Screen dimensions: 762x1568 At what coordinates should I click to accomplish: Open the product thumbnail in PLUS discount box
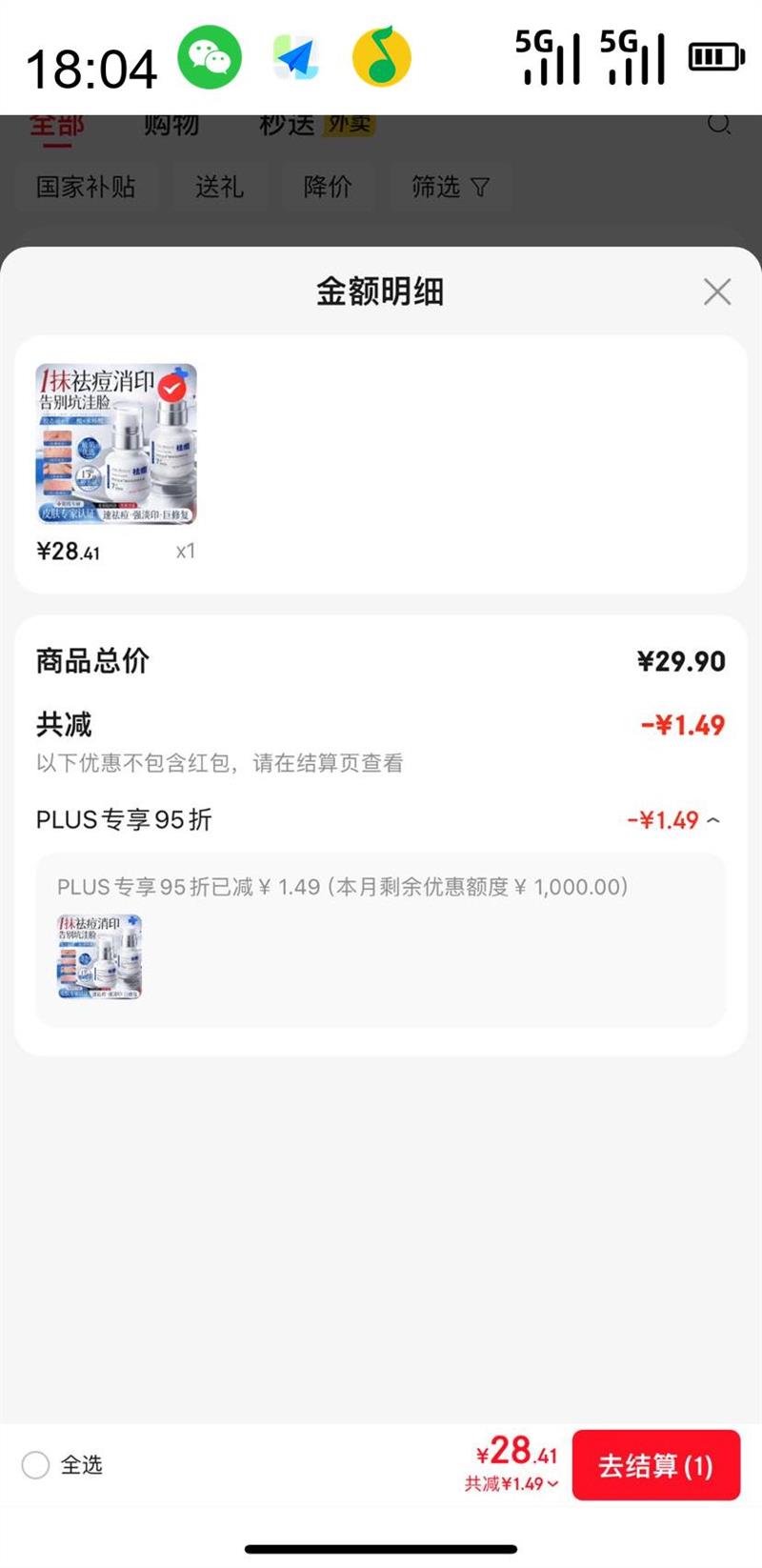tap(99, 956)
